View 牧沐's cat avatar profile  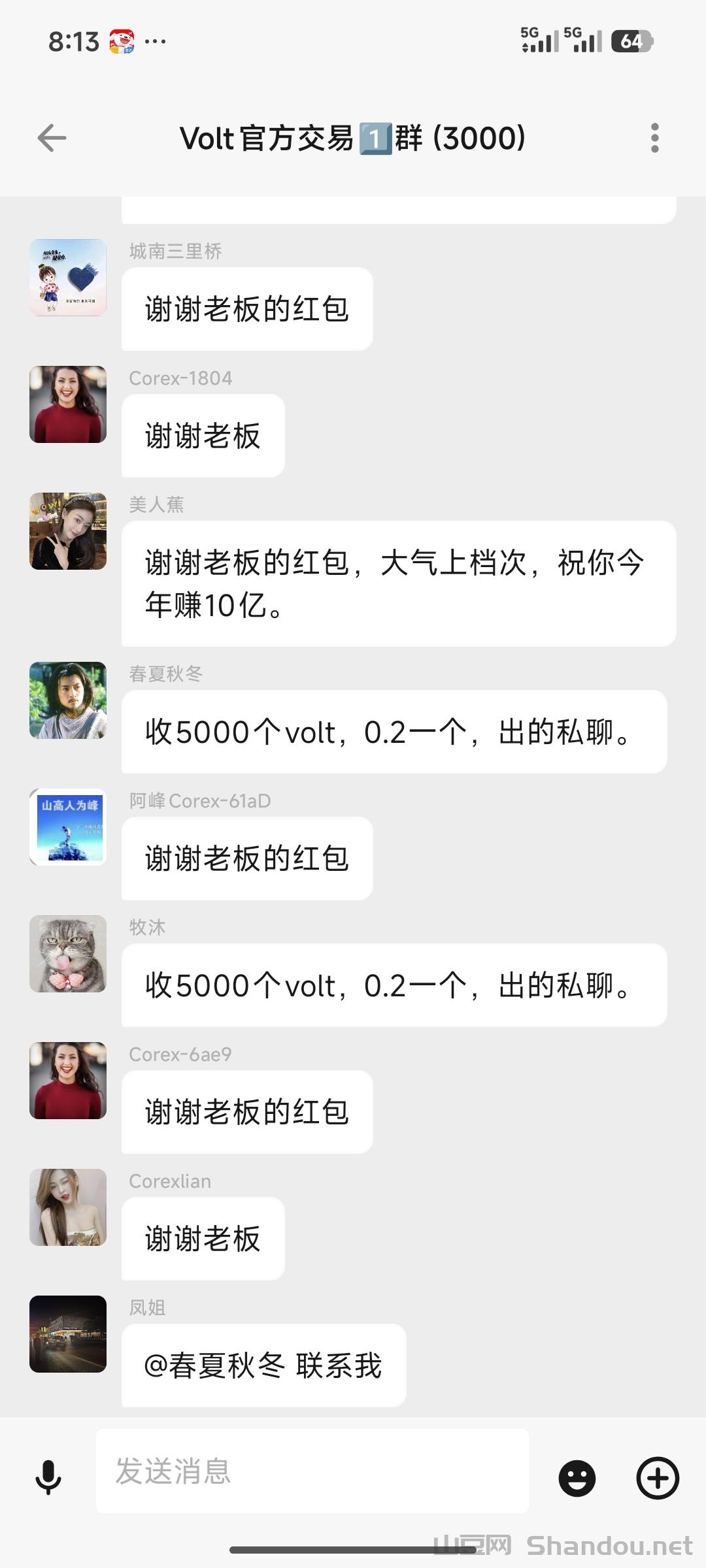pyautogui.click(x=68, y=954)
